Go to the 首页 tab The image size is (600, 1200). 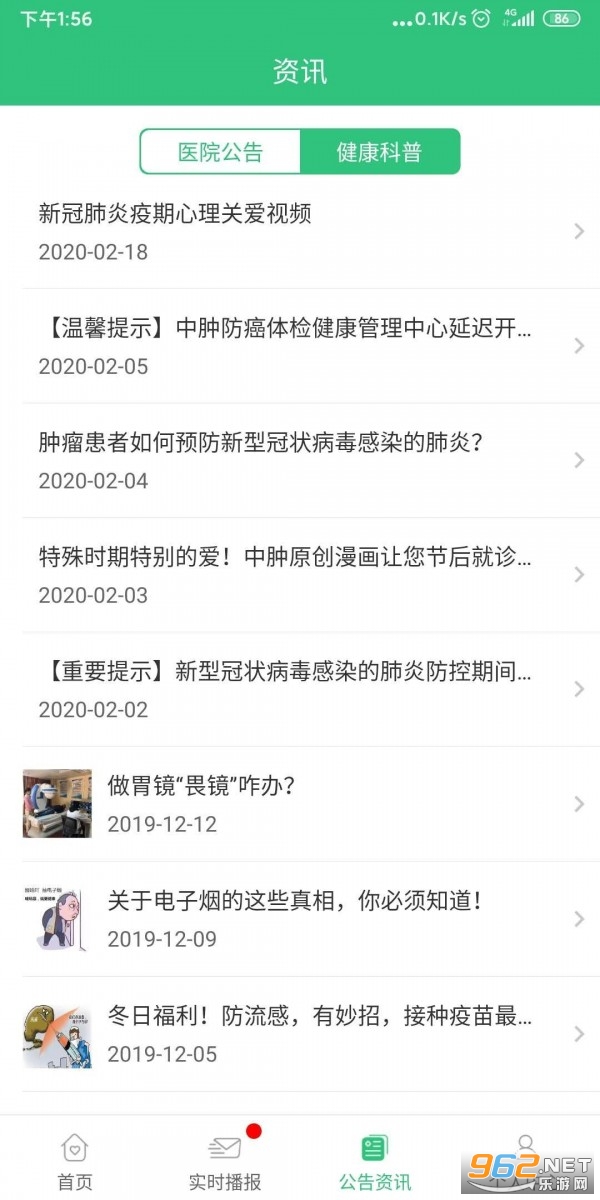[75, 1162]
